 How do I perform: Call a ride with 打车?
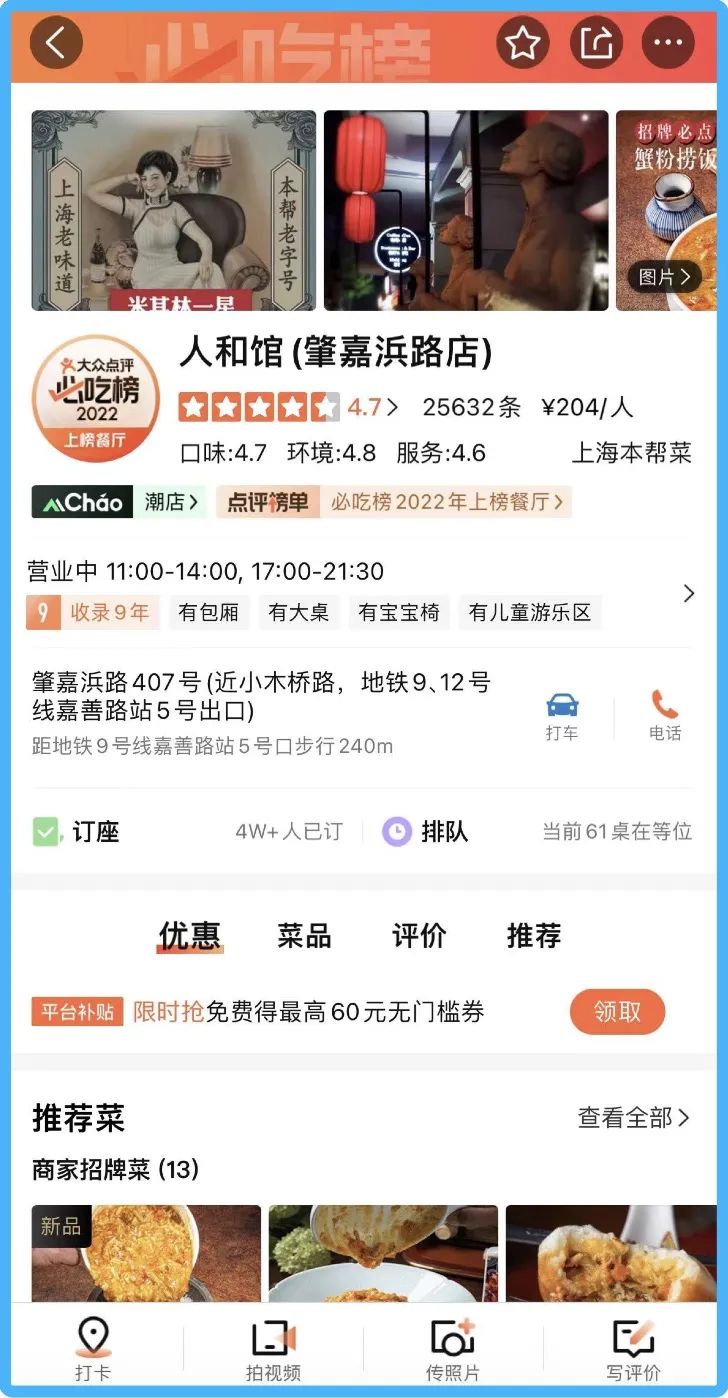pos(562,716)
